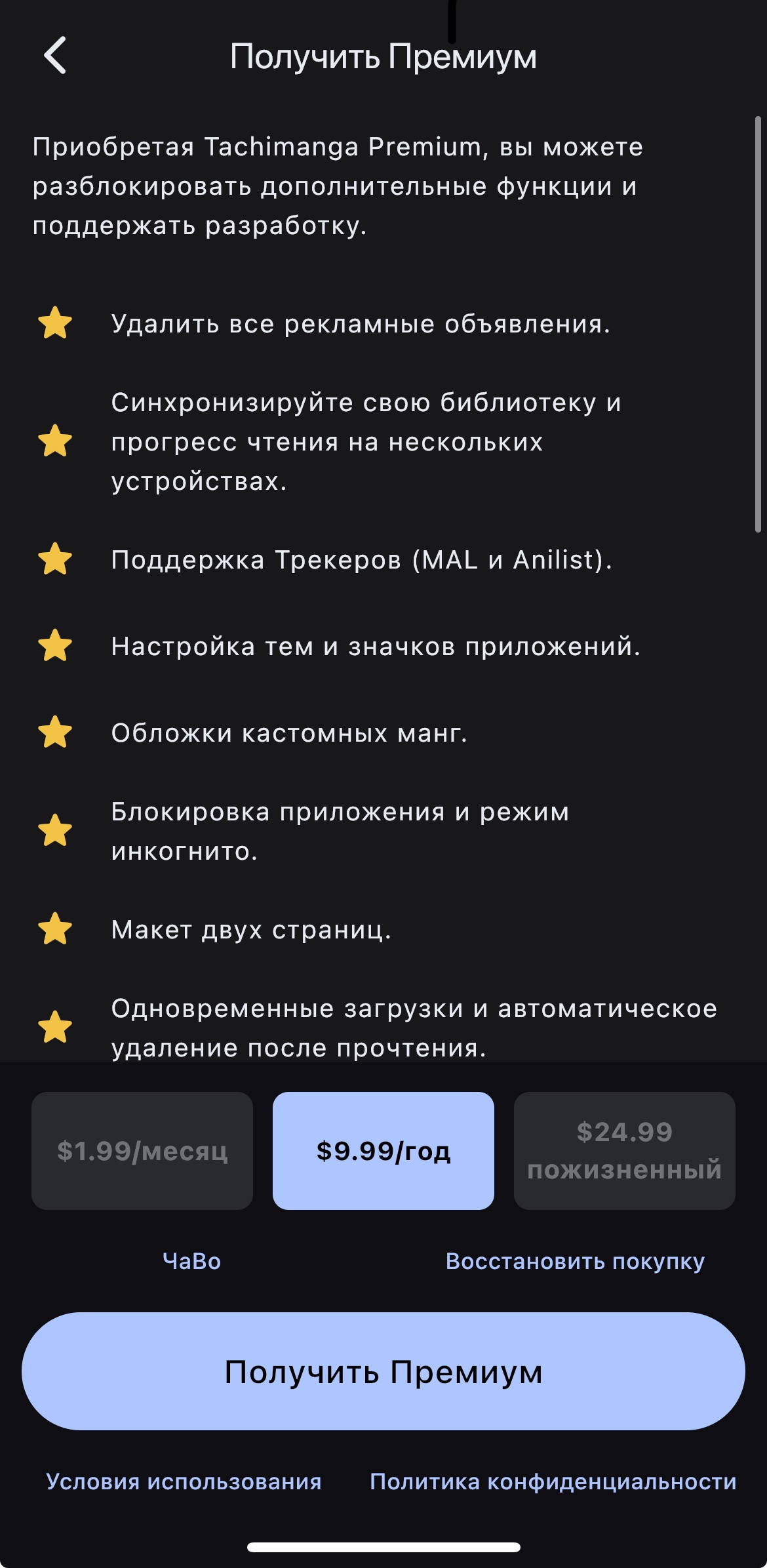
Task: Go back from the Premium screen
Action: point(55,56)
